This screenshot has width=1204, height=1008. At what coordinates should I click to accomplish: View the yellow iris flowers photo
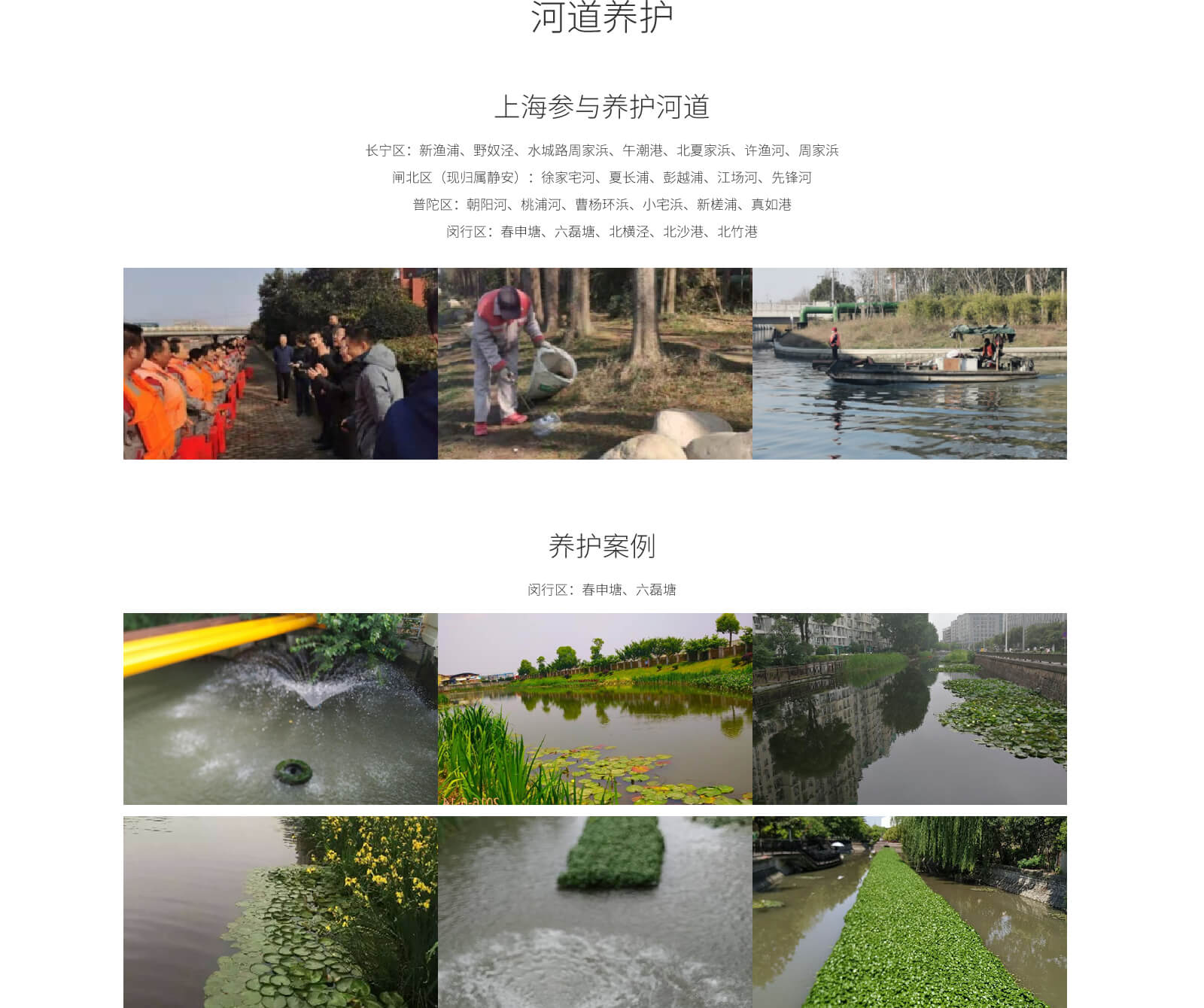280,912
